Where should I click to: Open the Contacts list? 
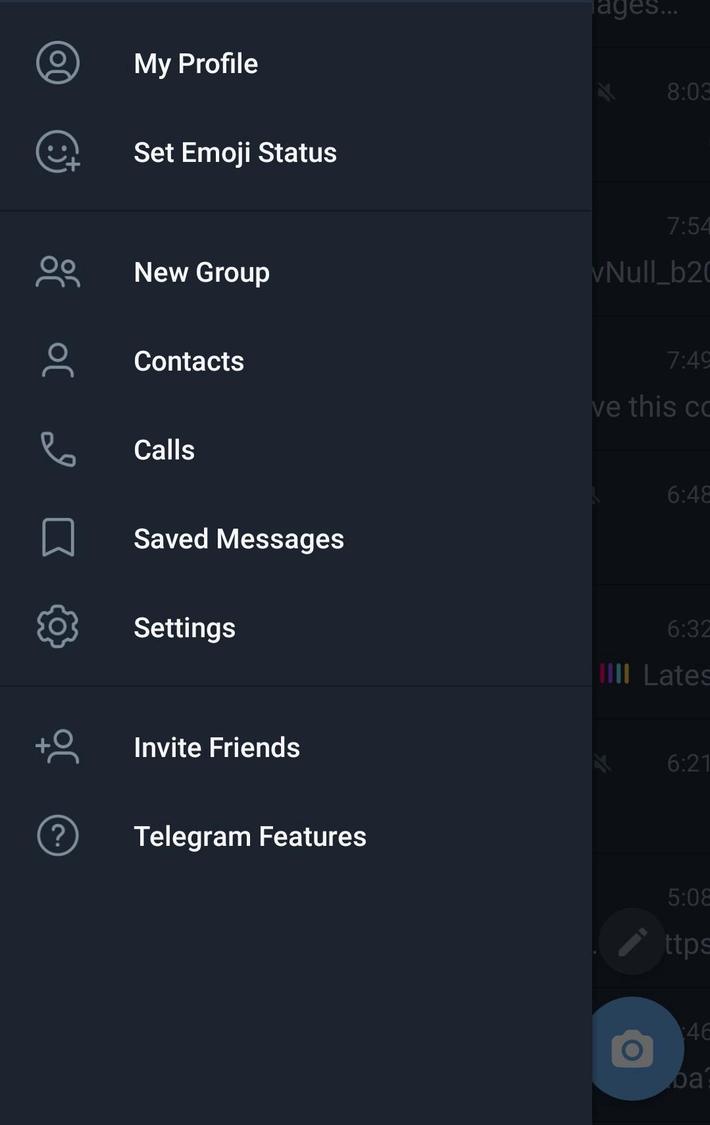click(189, 361)
